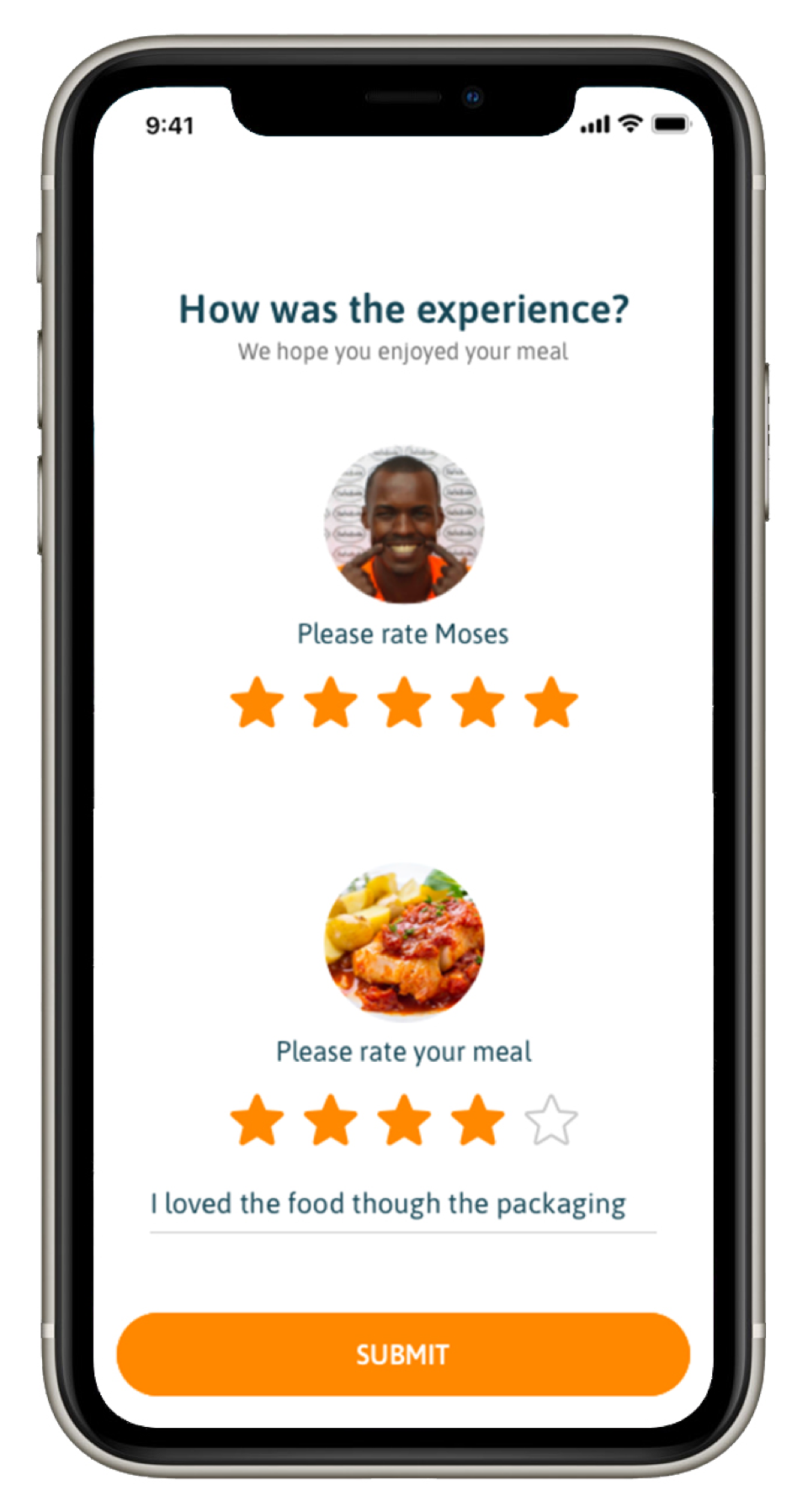The width and height of the screenshot is (808, 1512).
Task: Tap the empty fifth star for the meal
Action: click(x=551, y=1120)
